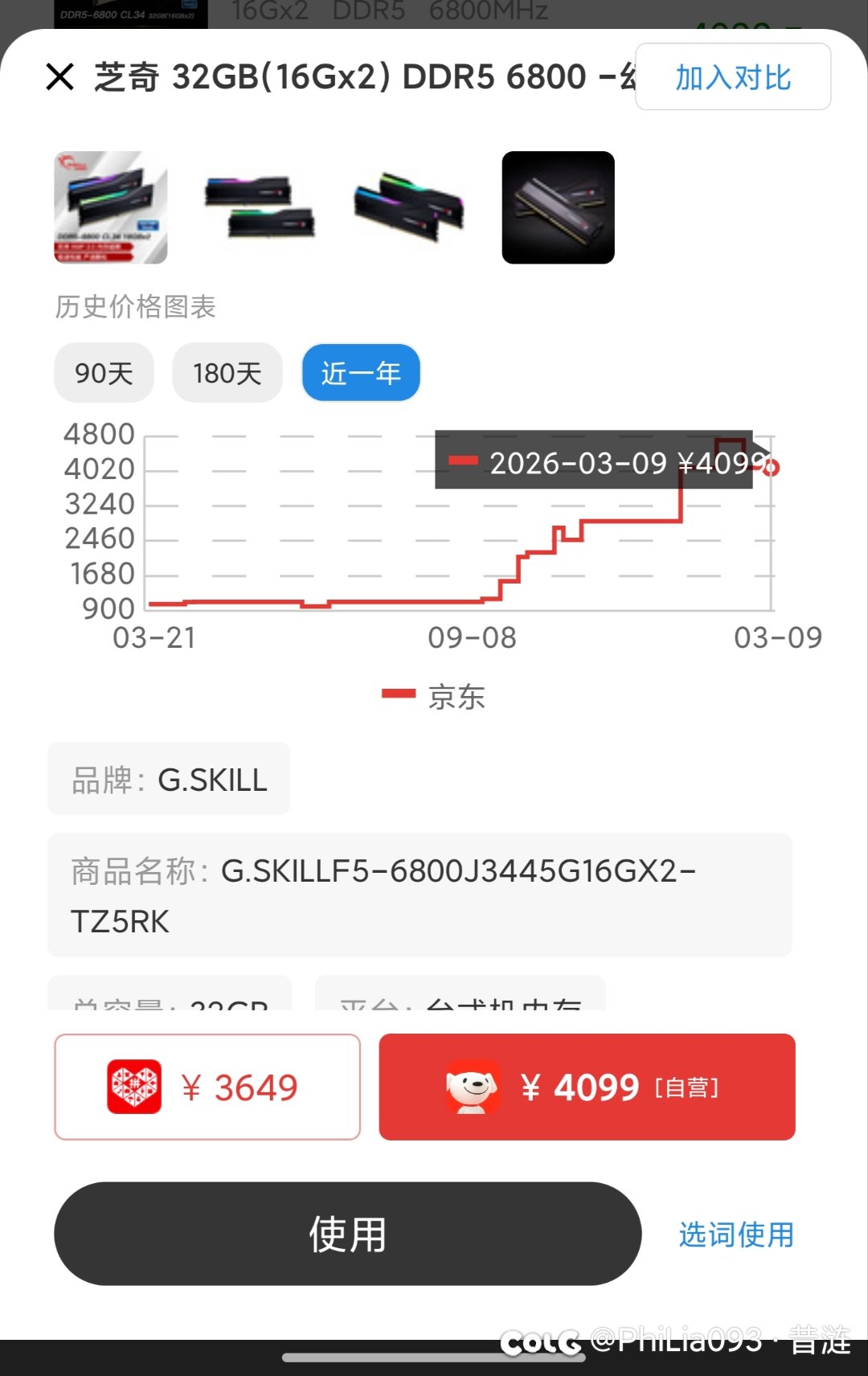Click the 选词使用 link
868x1376 pixels.
coord(734,1235)
